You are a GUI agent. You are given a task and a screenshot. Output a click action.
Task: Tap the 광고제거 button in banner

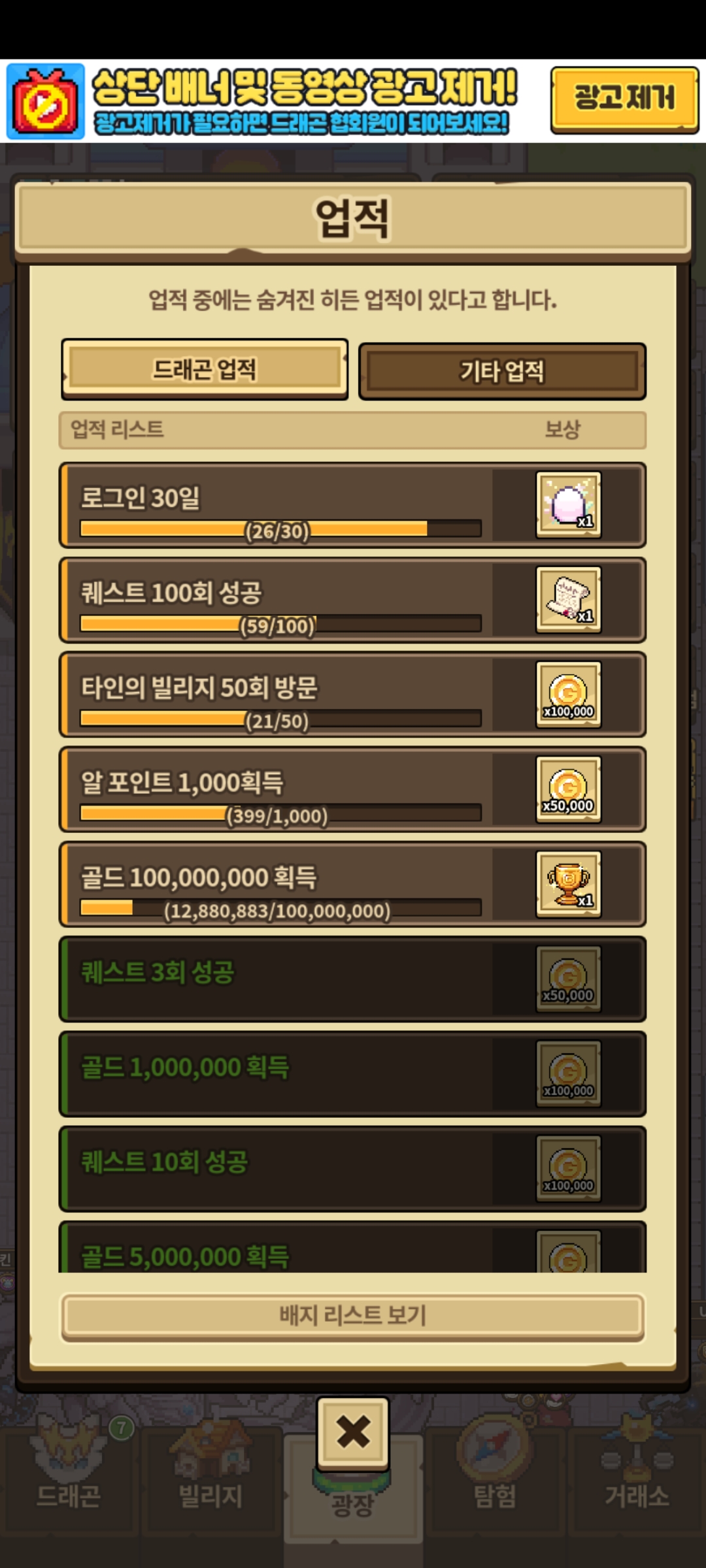tap(624, 99)
